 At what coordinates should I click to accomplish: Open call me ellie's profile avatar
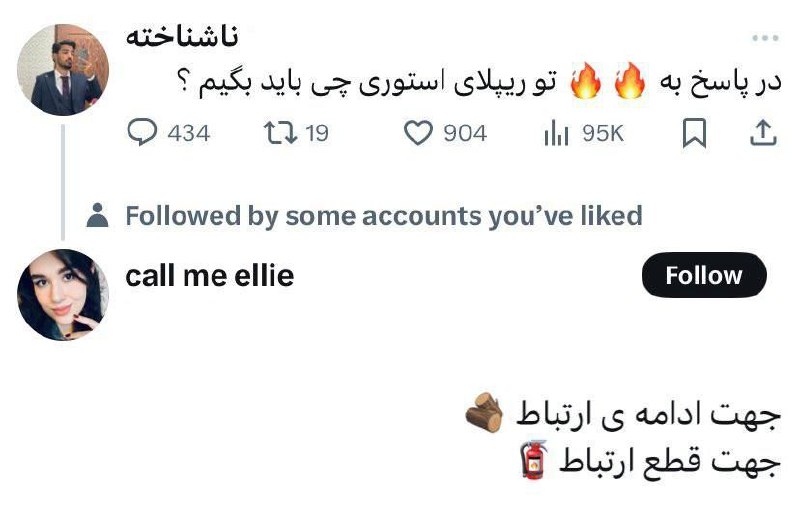63,294
